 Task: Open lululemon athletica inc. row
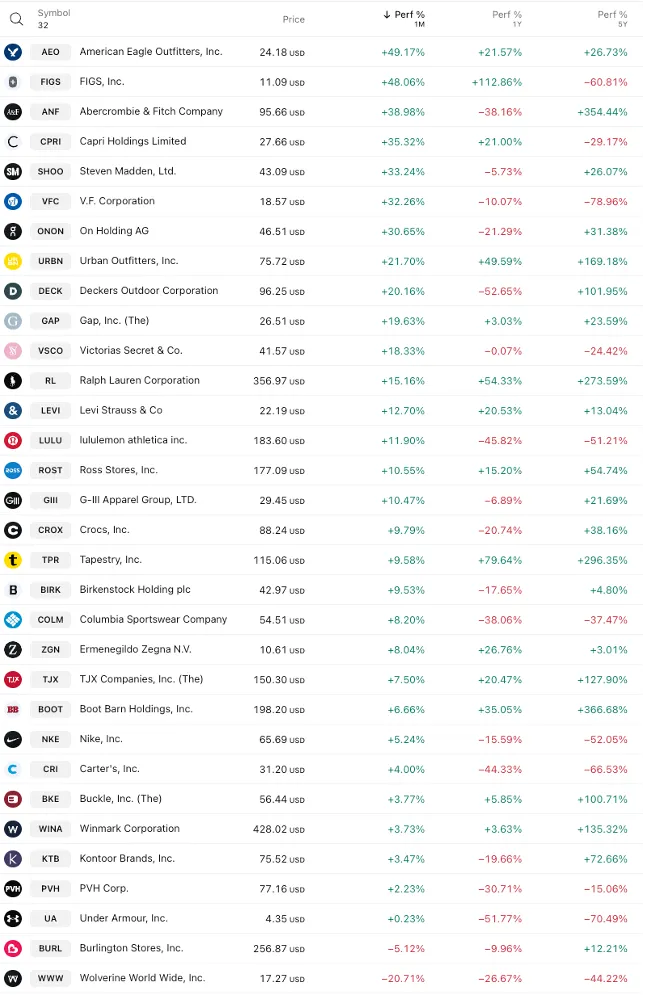point(133,440)
